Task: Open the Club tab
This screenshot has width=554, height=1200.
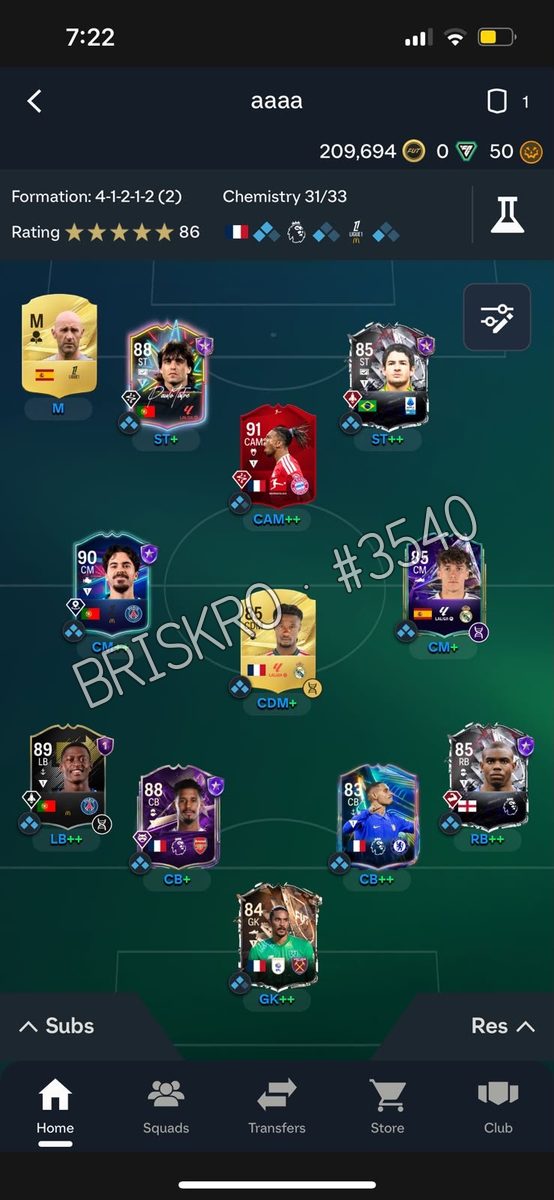Action: pyautogui.click(x=498, y=1106)
